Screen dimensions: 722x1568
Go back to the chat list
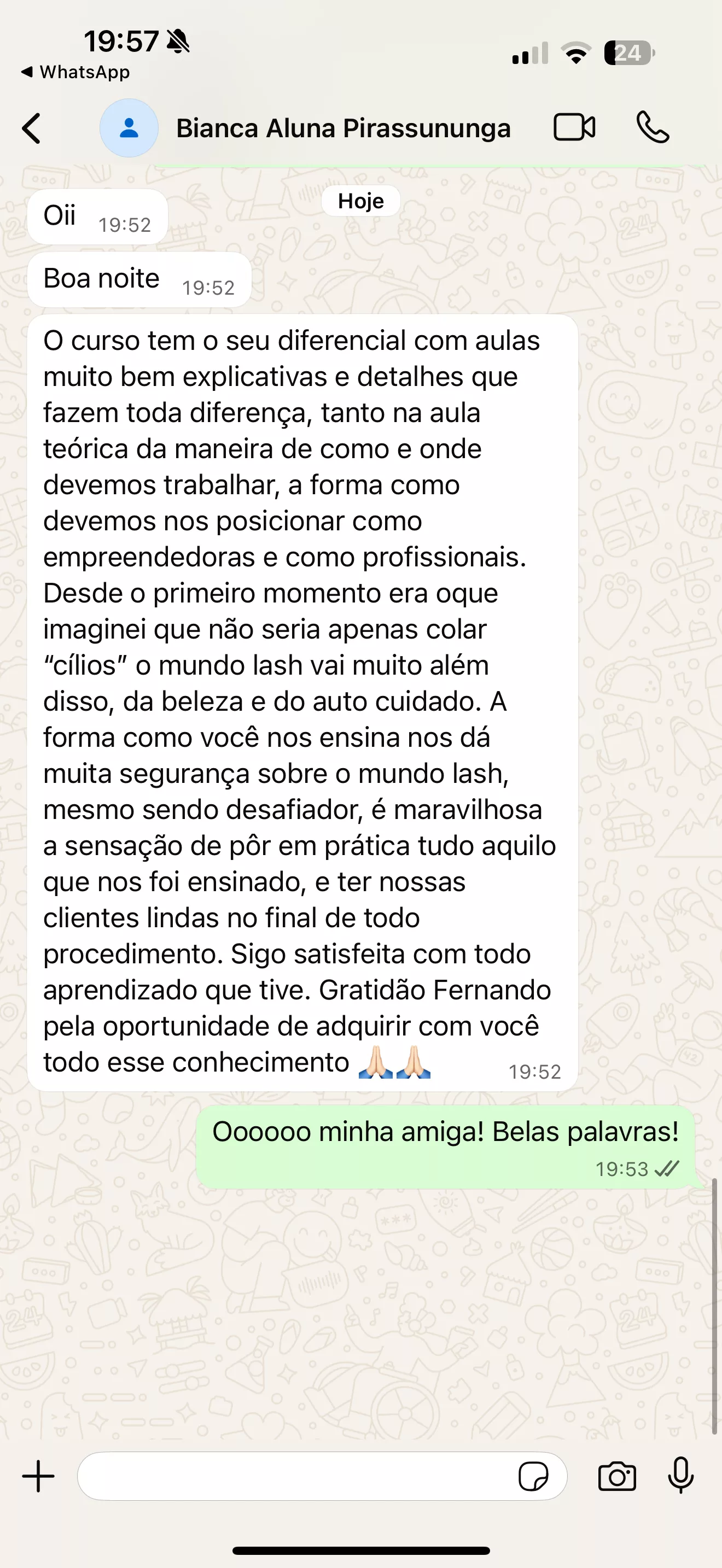tap(32, 128)
